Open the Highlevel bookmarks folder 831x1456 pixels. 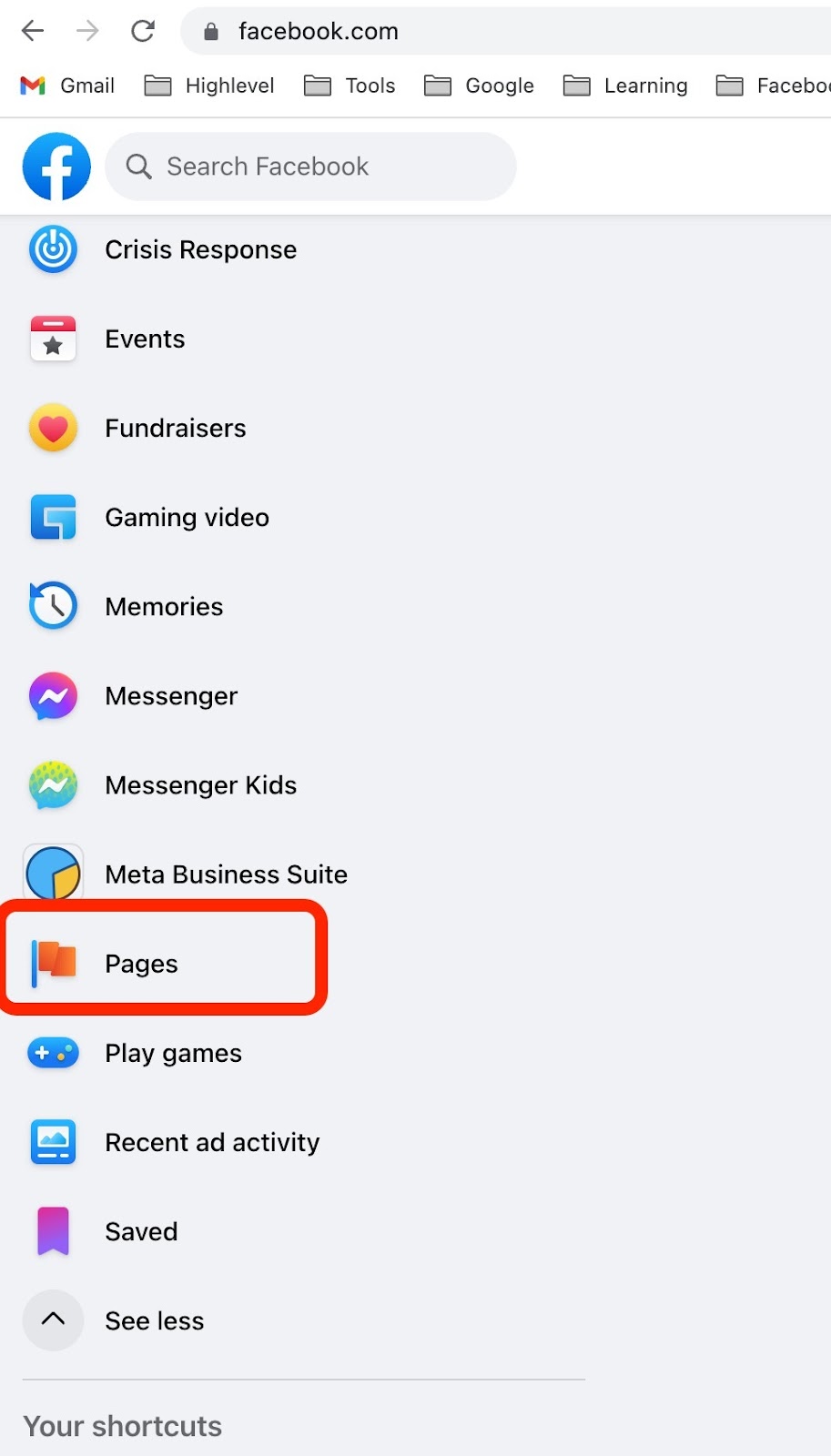[x=209, y=86]
